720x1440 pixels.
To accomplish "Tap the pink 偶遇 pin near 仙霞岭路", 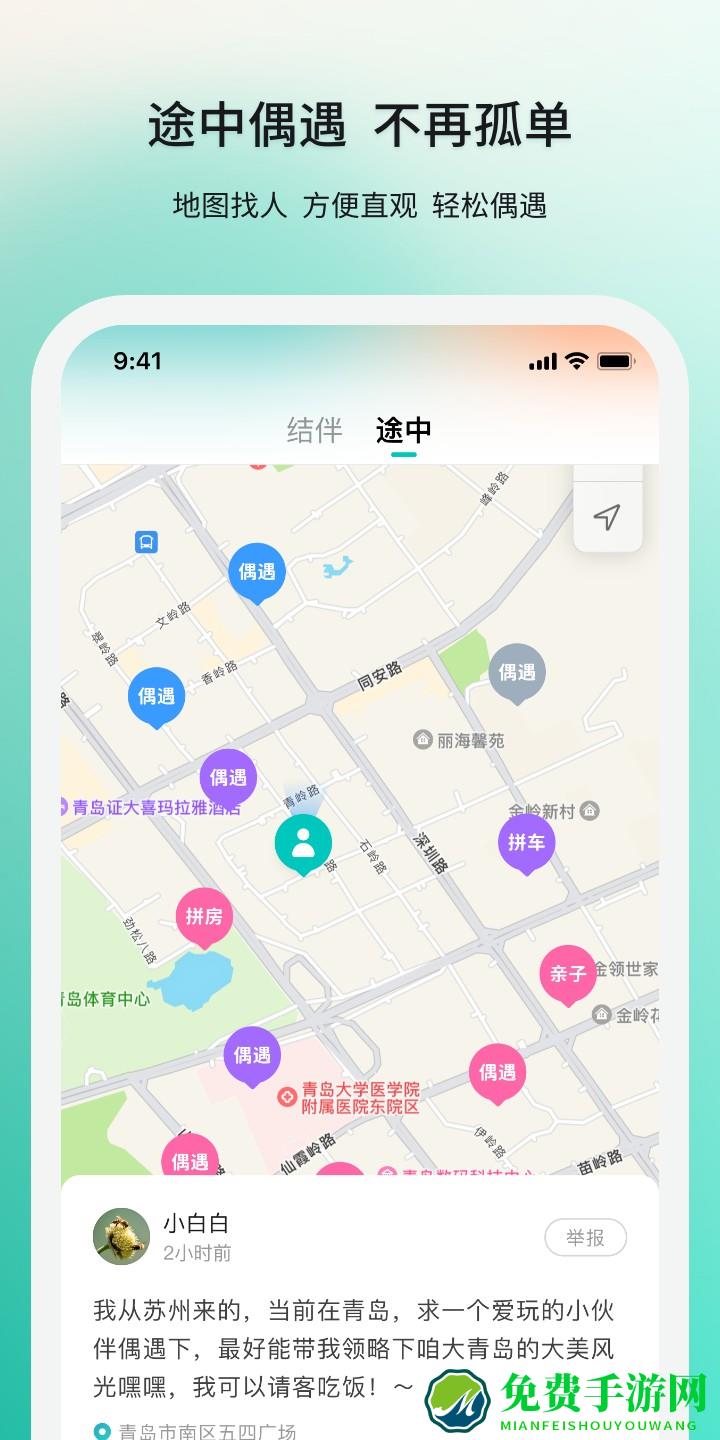I will coord(191,1161).
